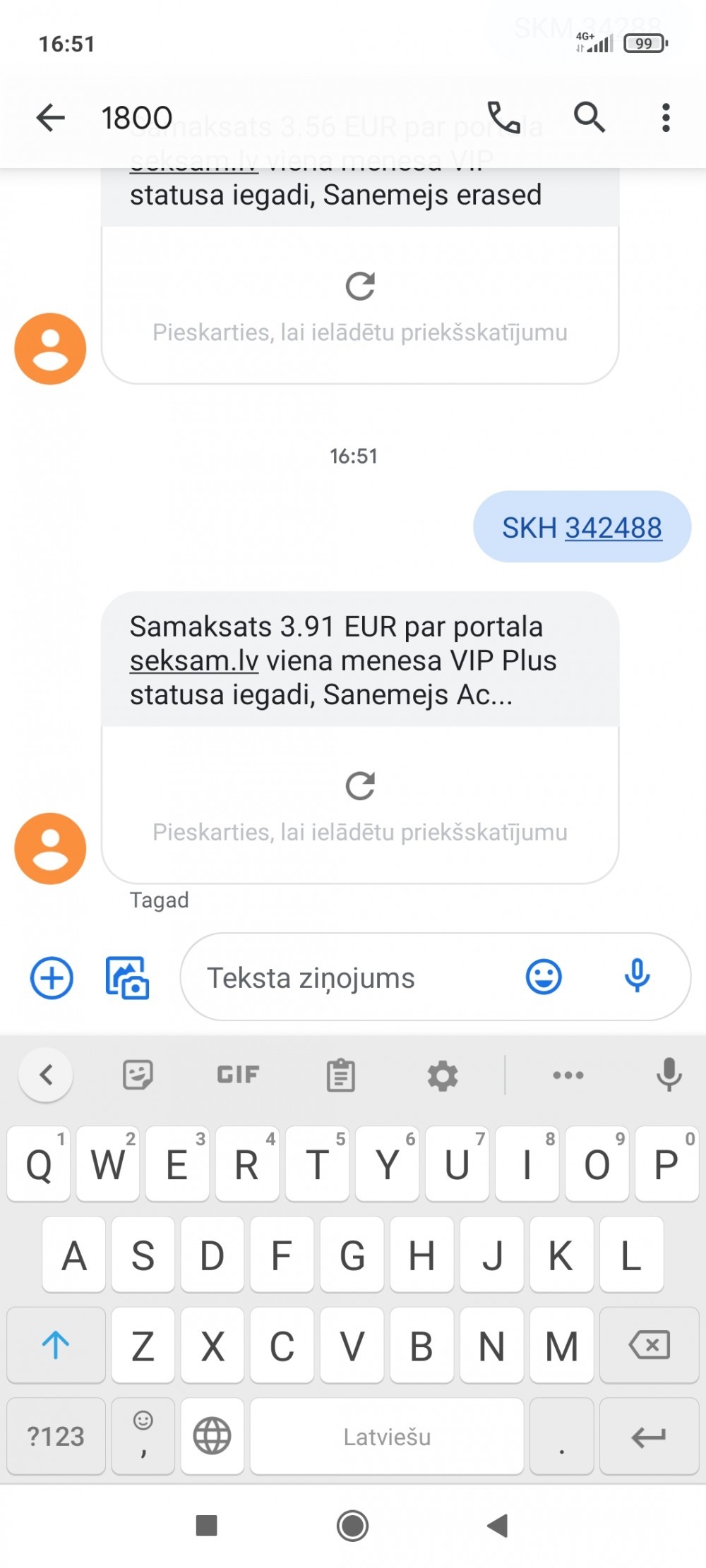The width and height of the screenshot is (706, 1568).
Task: Load preview under the Sanemejs erased message
Action: pyautogui.click(x=360, y=305)
